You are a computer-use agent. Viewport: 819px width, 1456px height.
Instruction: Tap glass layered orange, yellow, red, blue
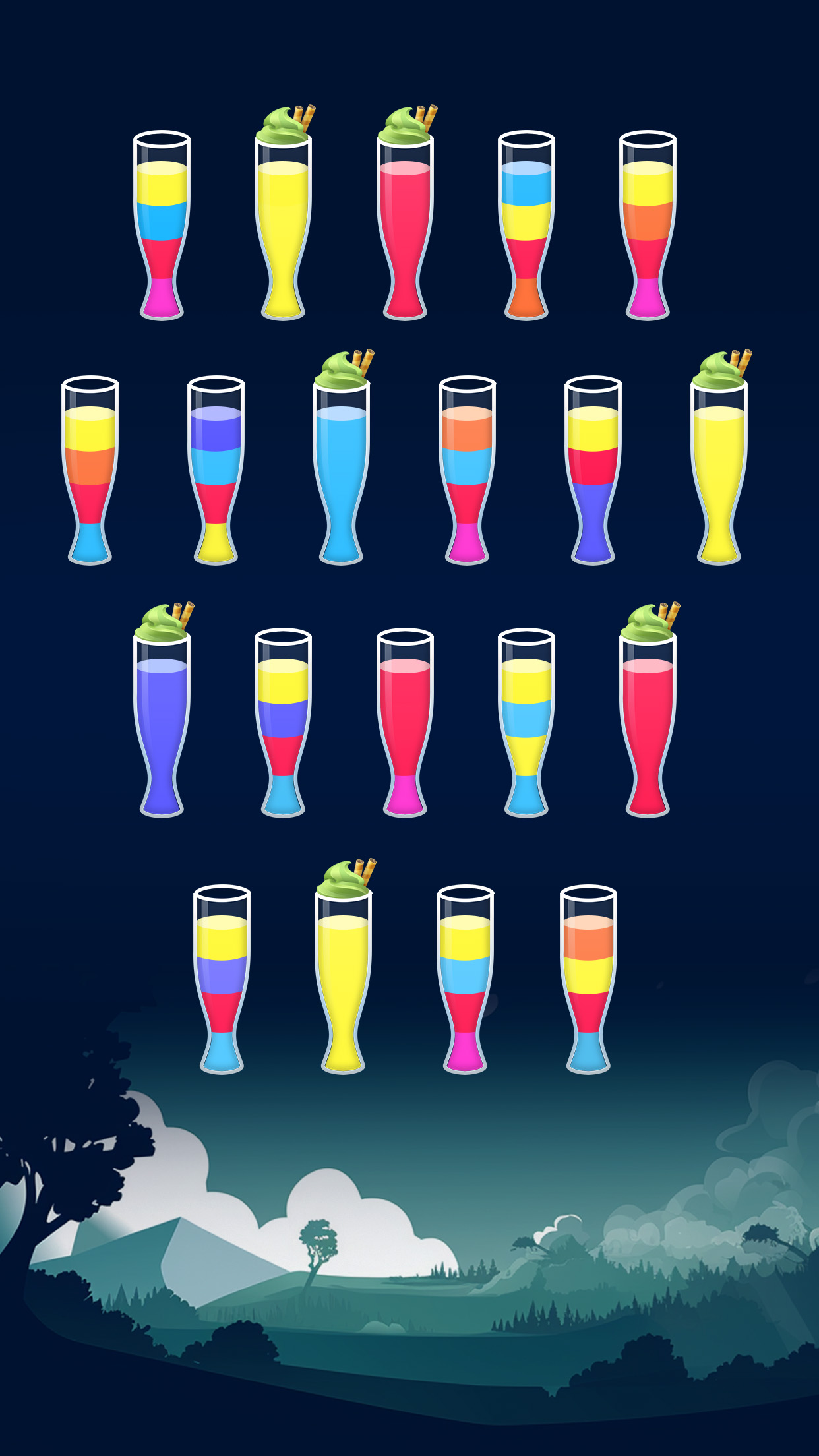(x=588, y=980)
